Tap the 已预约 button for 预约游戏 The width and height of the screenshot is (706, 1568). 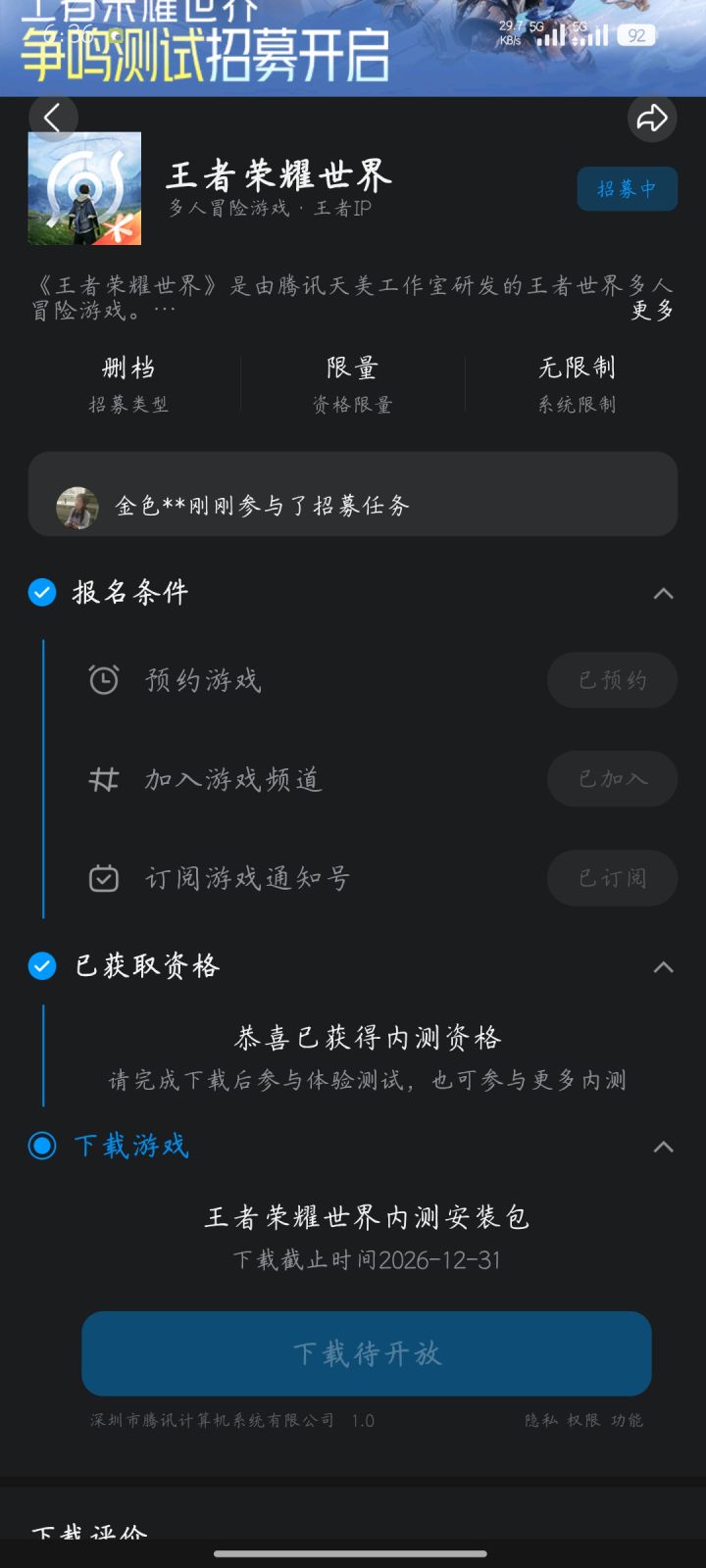612,680
